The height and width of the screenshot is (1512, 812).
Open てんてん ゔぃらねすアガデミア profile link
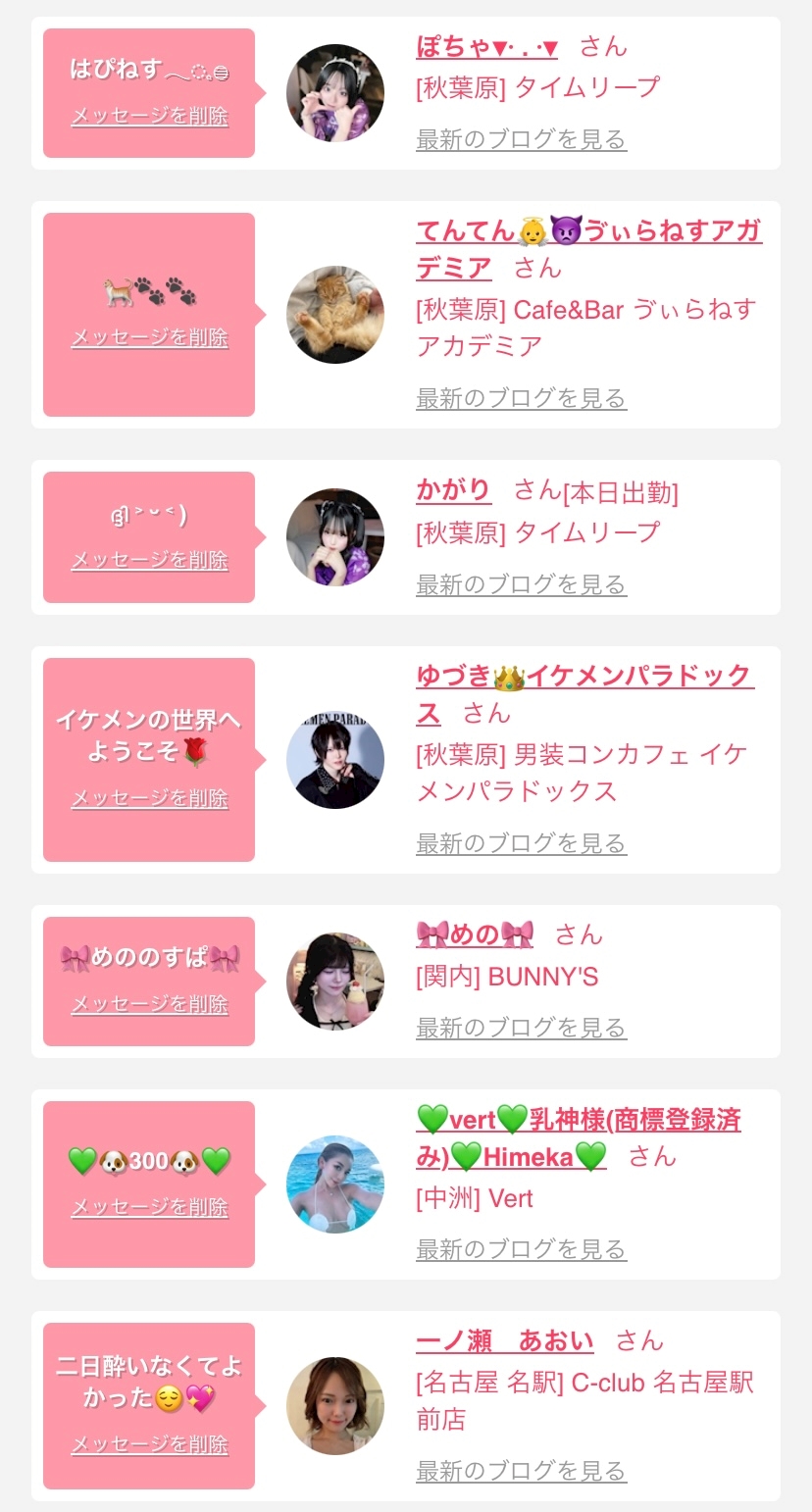point(588,231)
